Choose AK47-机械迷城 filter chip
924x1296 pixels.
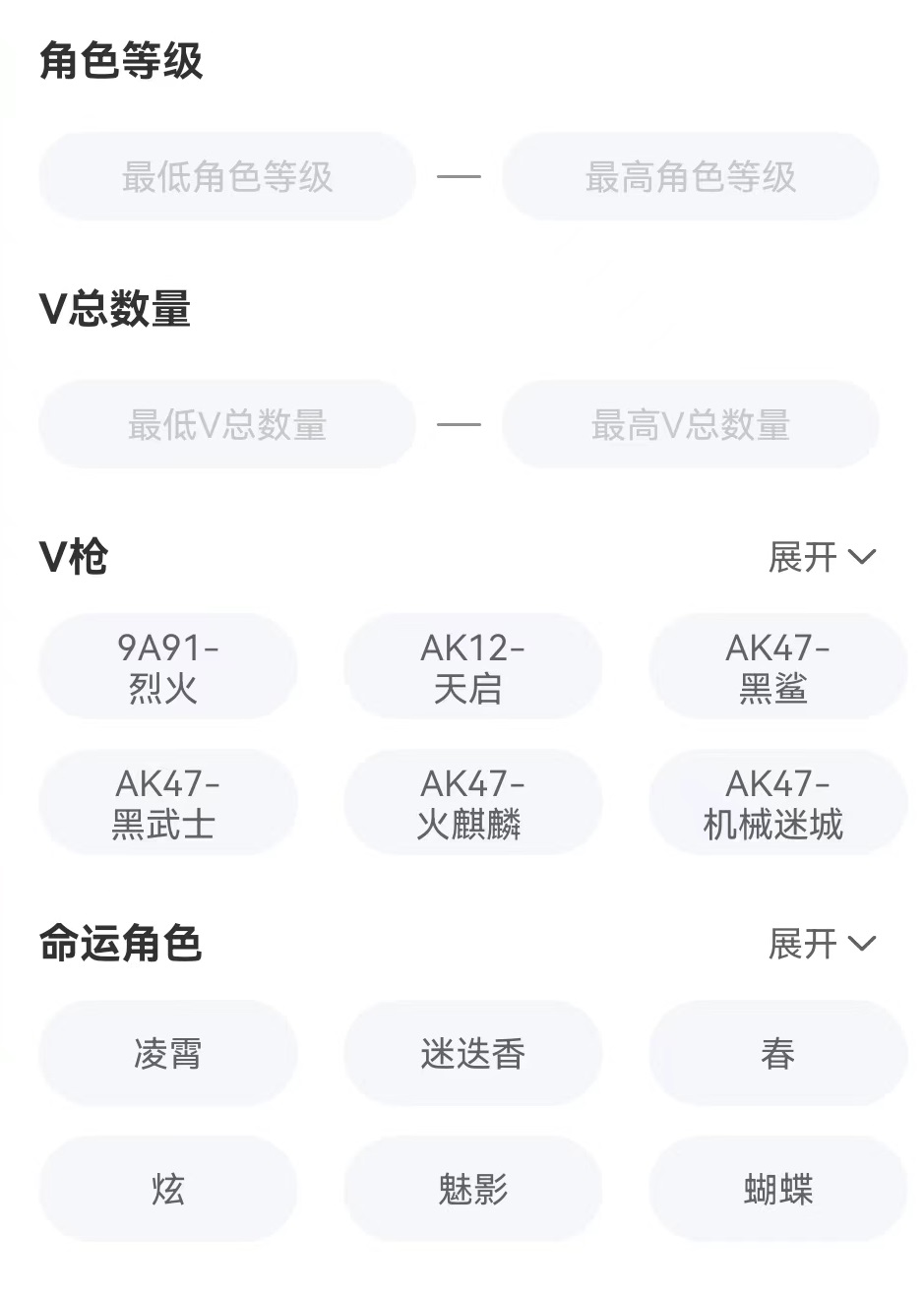(x=776, y=803)
